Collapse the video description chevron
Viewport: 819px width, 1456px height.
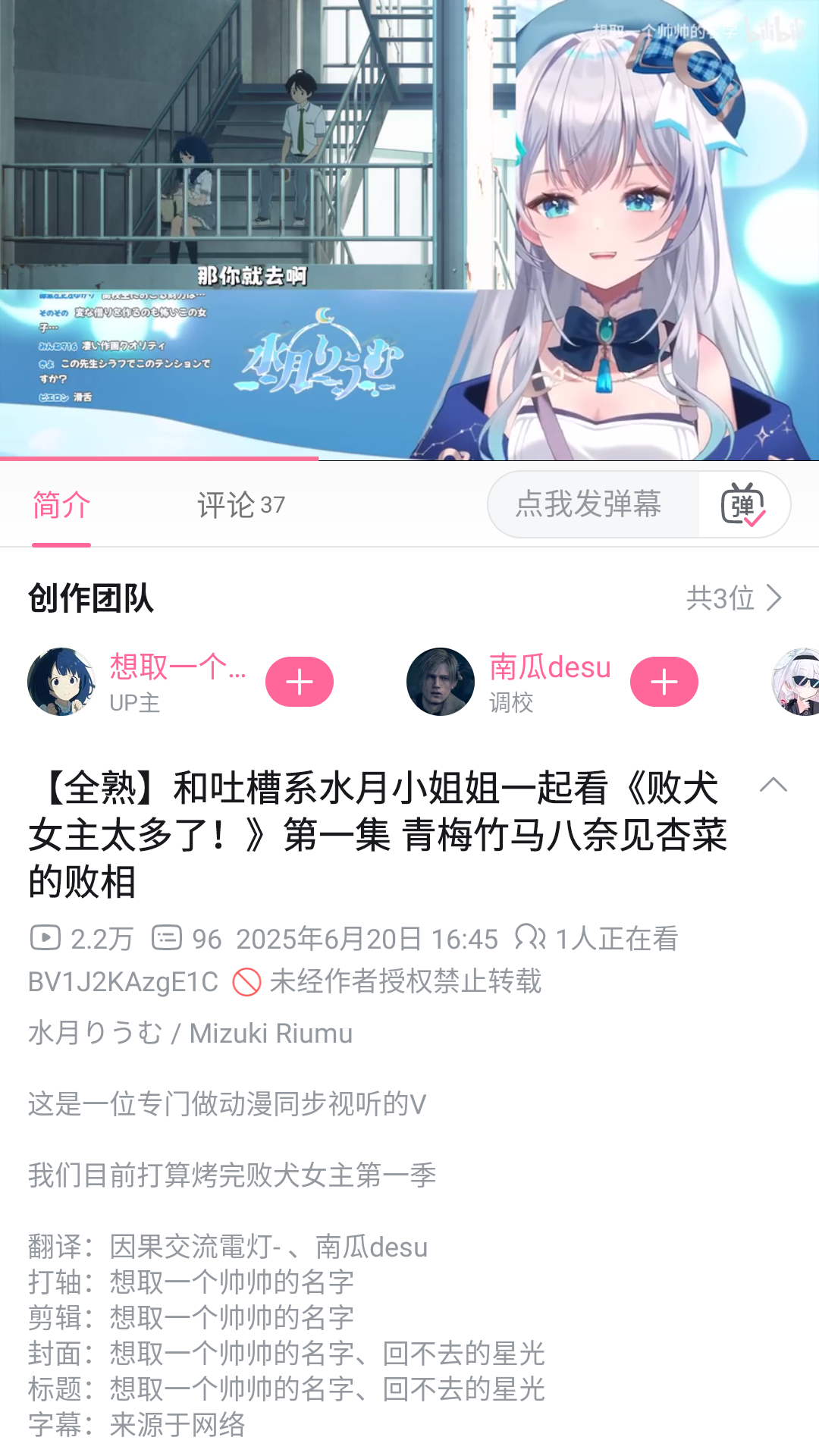point(773,785)
